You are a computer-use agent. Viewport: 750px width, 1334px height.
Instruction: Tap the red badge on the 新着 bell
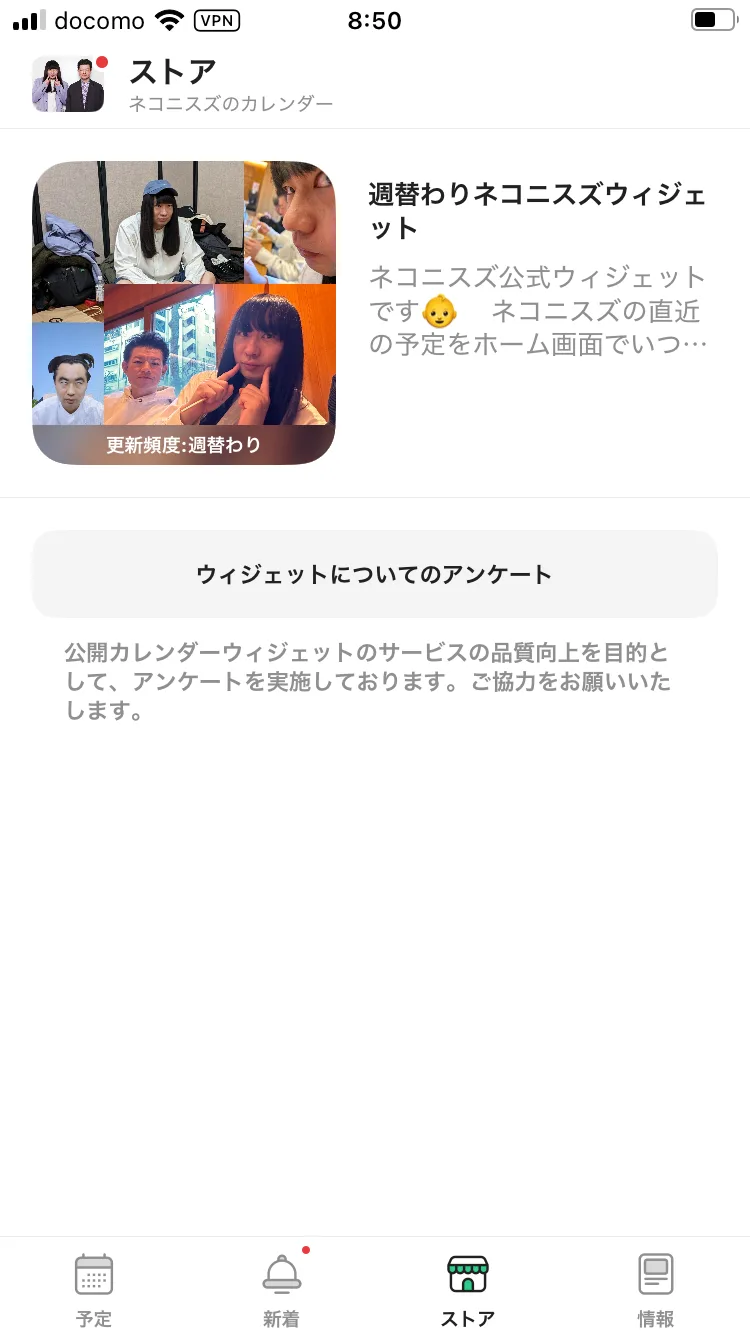pos(305,1249)
